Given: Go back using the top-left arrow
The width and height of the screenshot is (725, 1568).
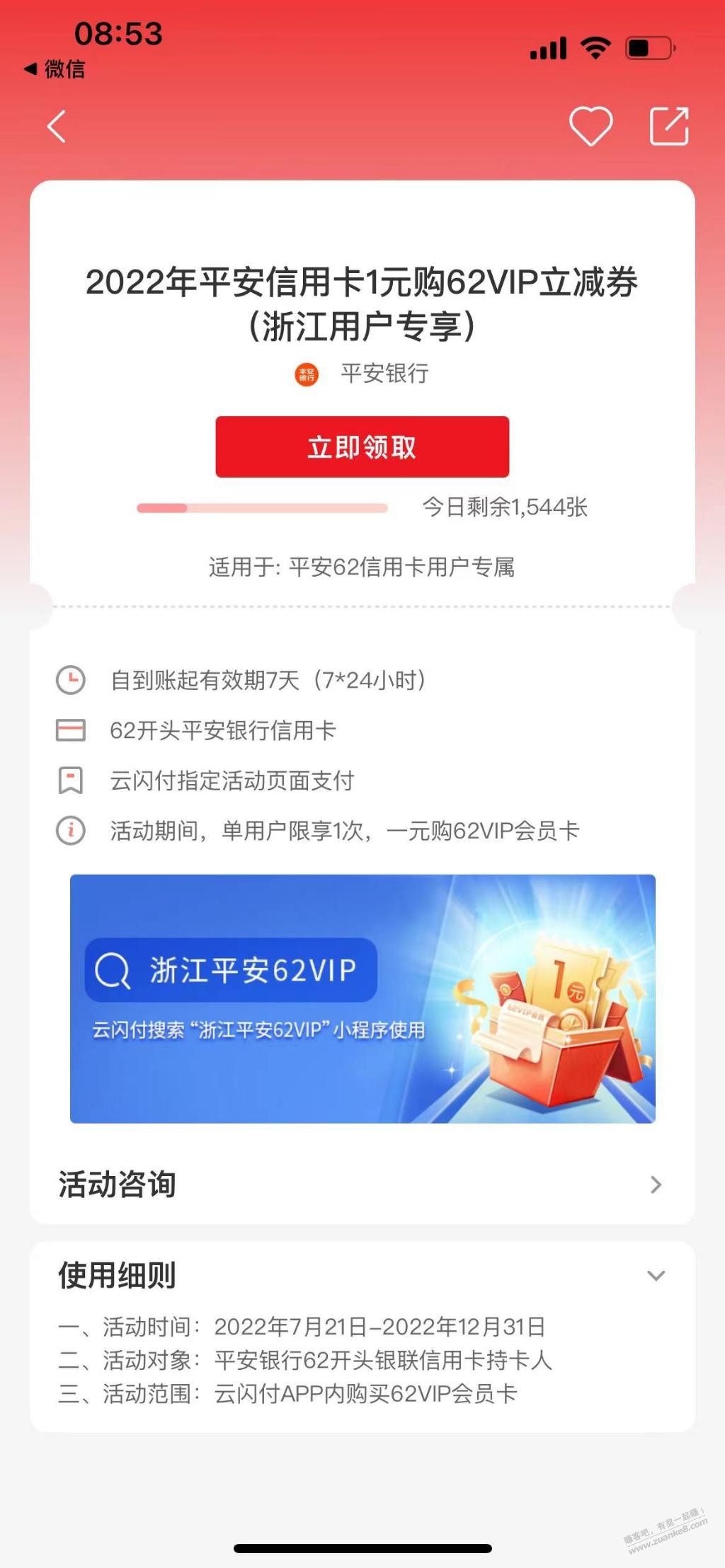Looking at the screenshot, I should point(57,127).
